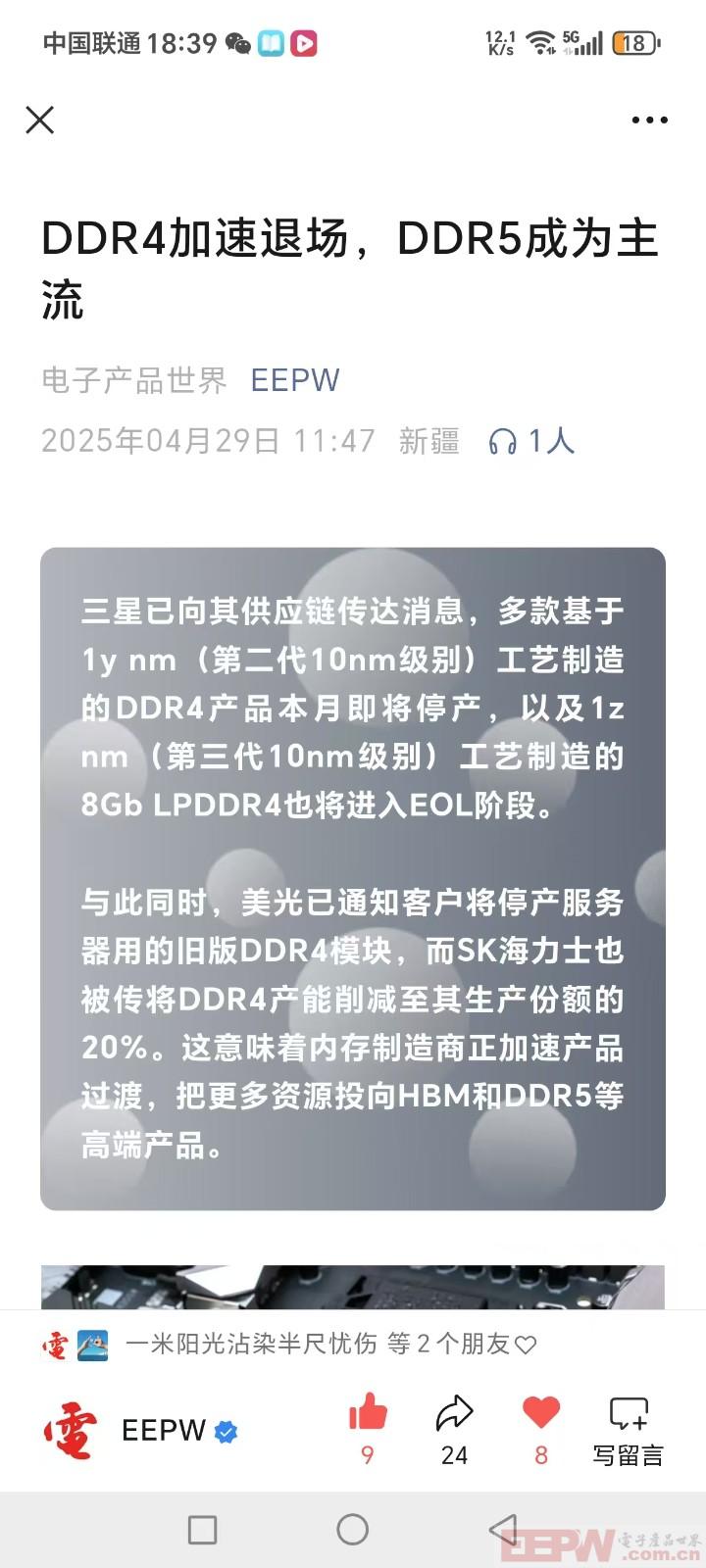706x1568 pixels.
Task: Close the article page
Action: (x=40, y=120)
